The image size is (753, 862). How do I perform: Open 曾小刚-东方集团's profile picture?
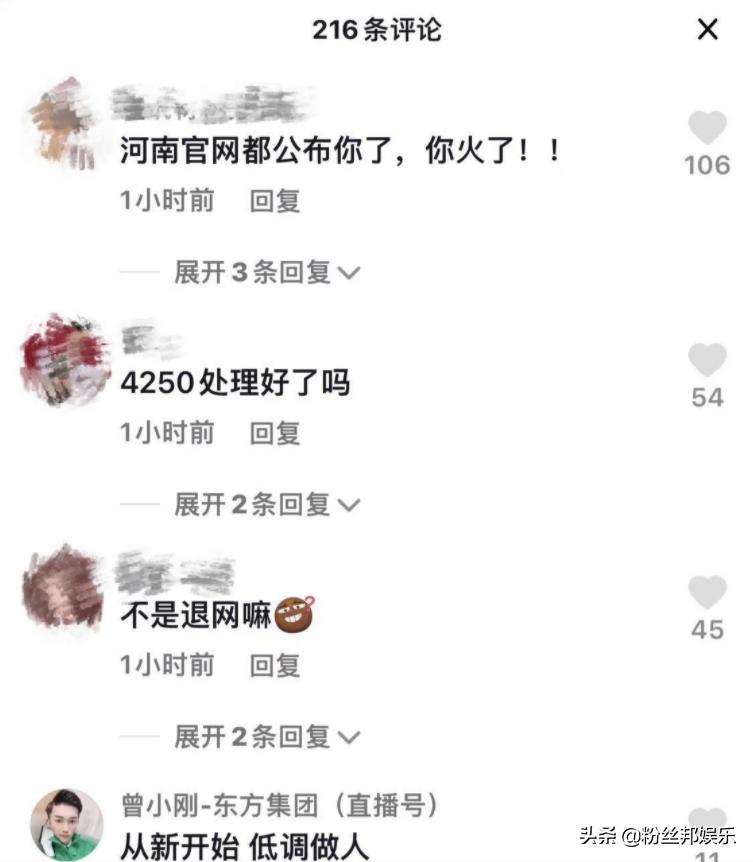(63, 822)
